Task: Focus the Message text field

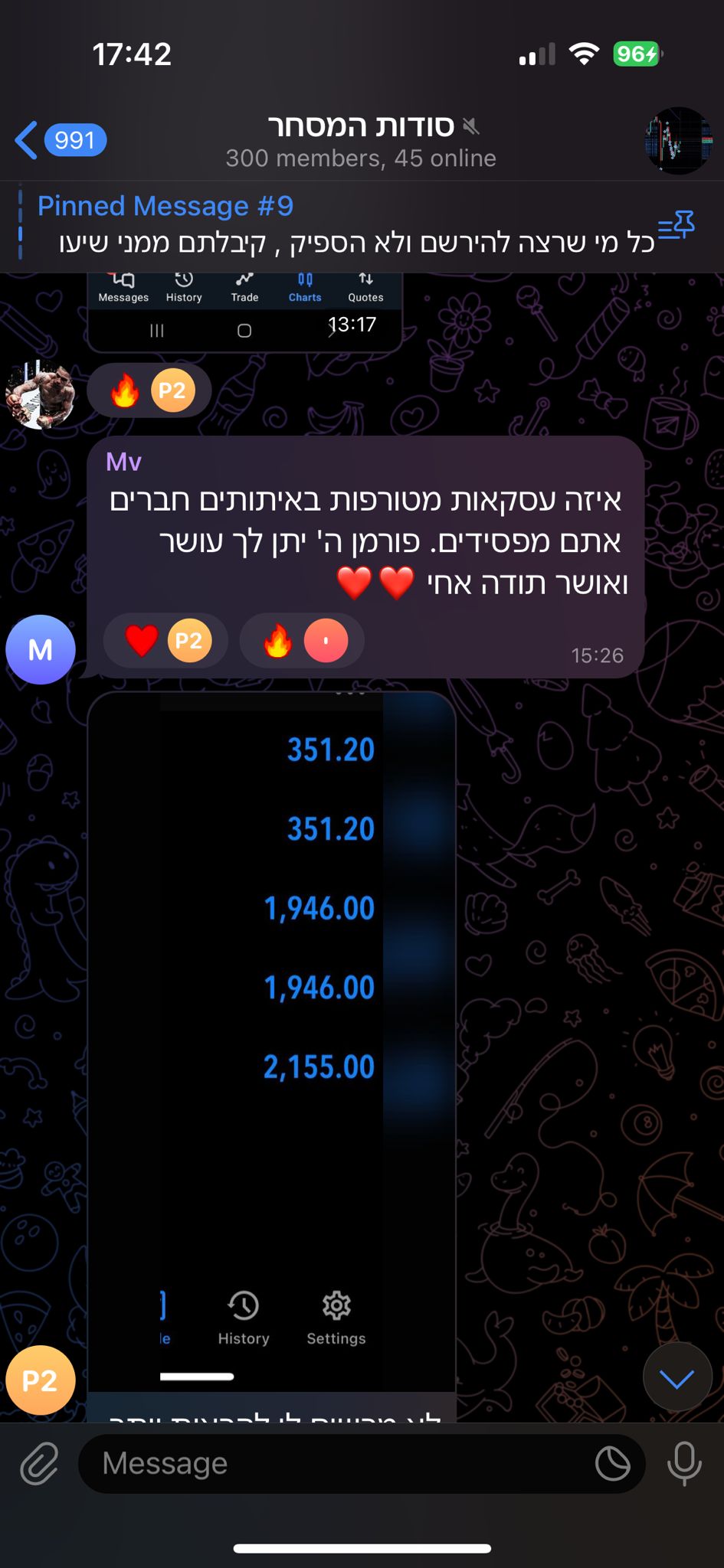Action: coord(337,1464)
